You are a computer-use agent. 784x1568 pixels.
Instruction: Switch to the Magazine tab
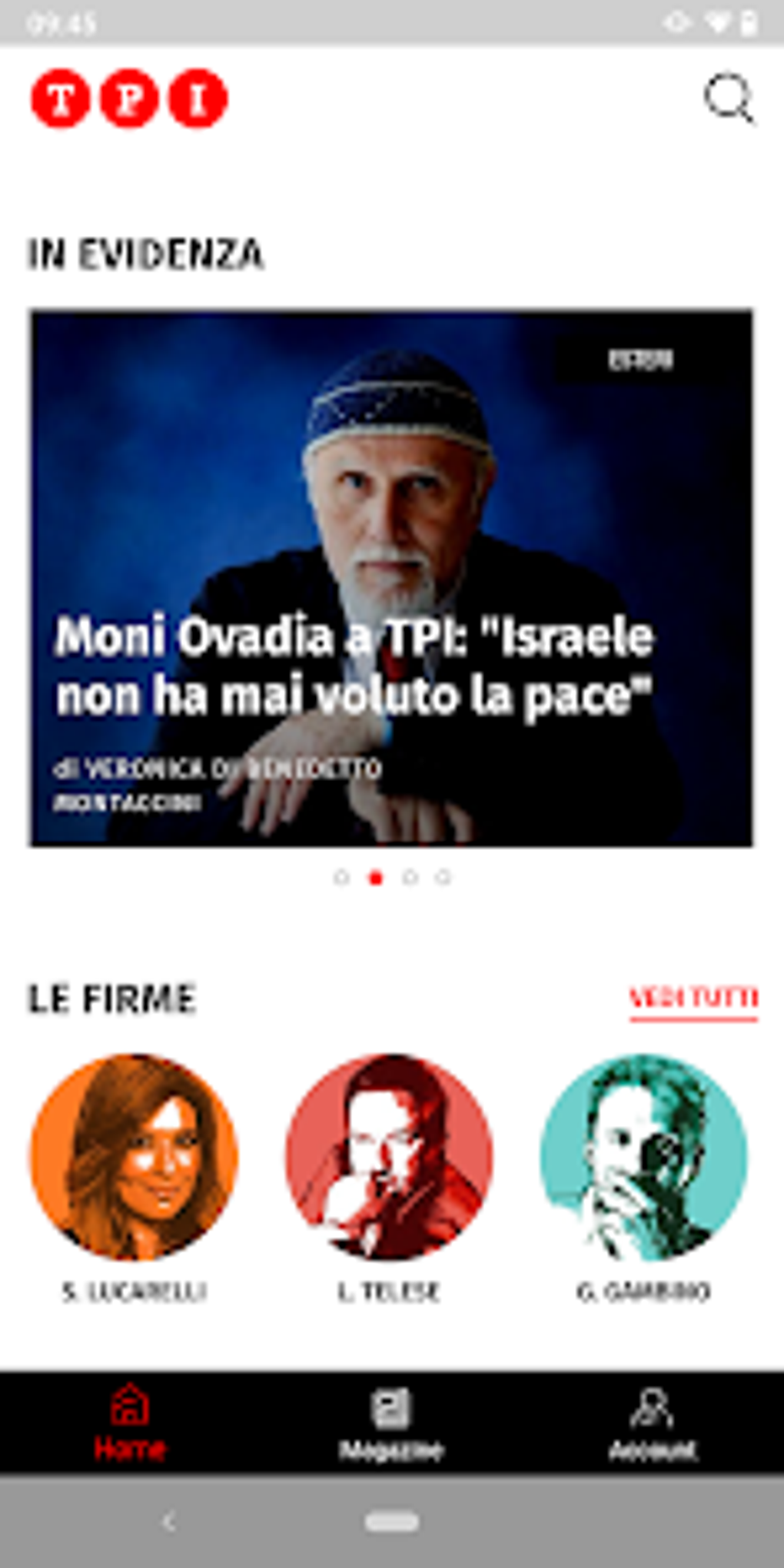click(391, 1422)
